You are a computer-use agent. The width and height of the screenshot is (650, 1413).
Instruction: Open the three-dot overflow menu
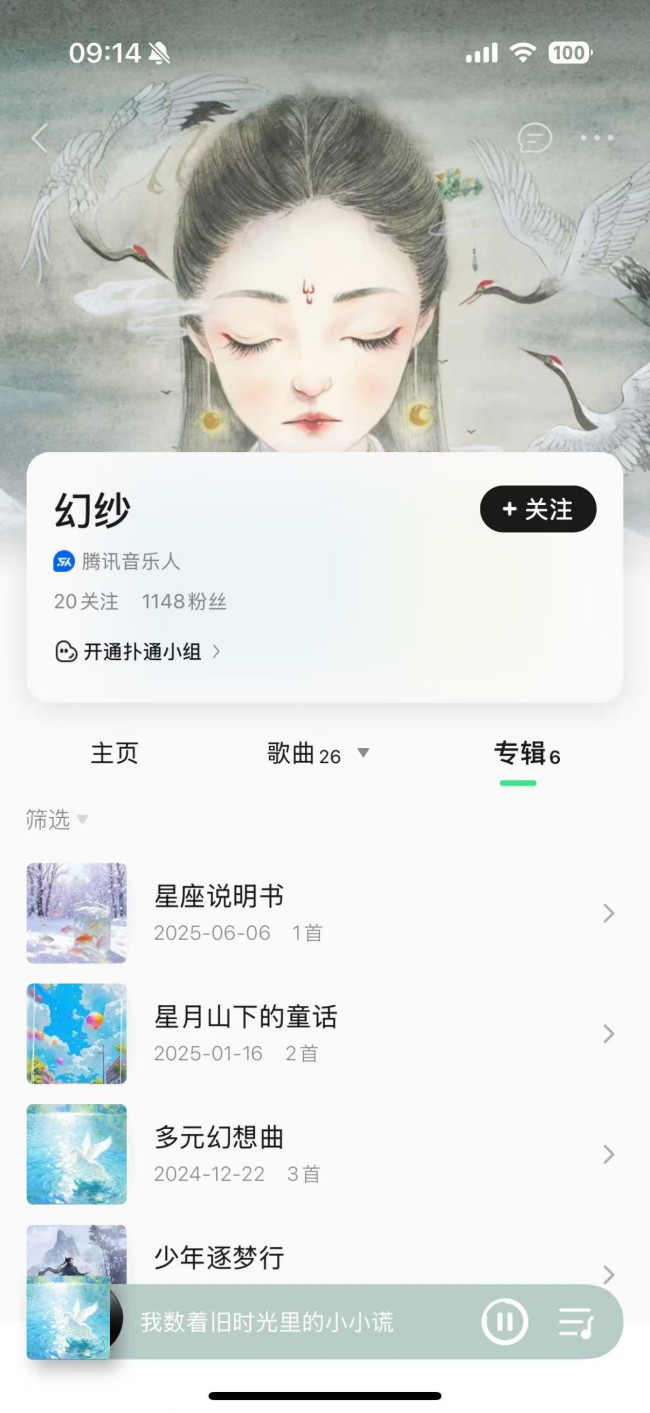click(x=597, y=138)
